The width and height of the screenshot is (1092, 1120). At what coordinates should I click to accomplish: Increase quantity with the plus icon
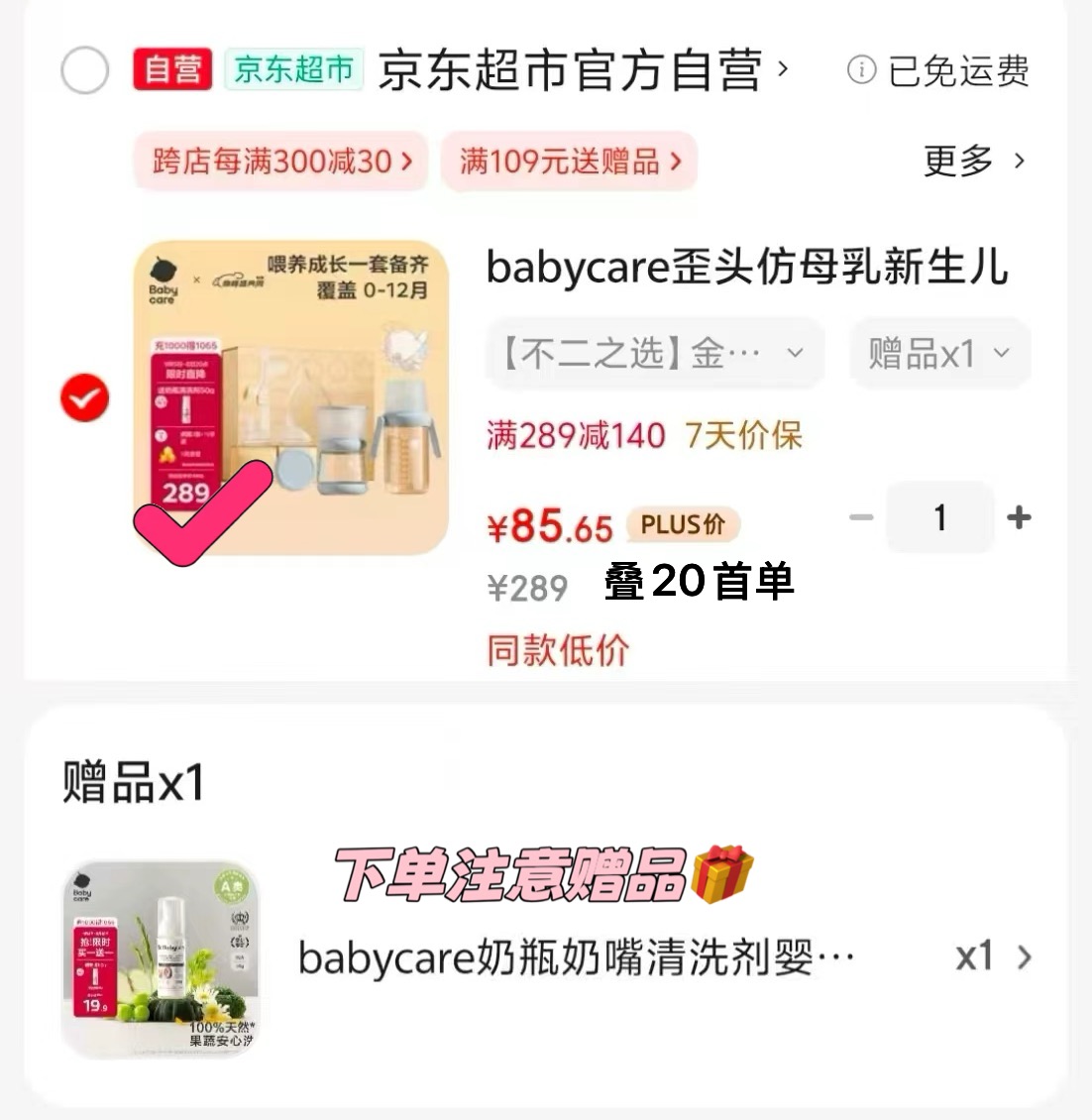1018,516
